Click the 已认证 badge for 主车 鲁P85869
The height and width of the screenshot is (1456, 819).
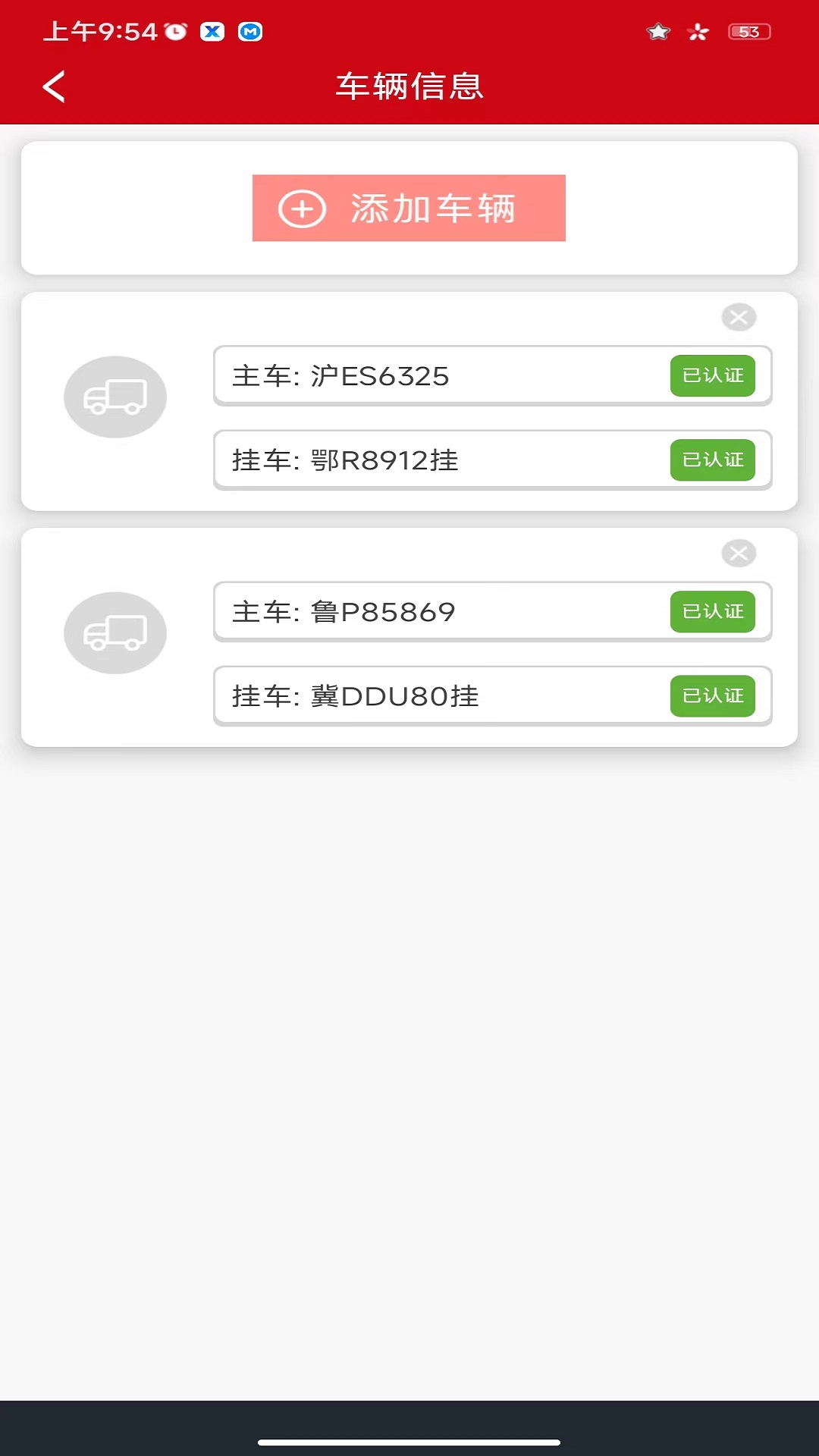pyautogui.click(x=712, y=611)
